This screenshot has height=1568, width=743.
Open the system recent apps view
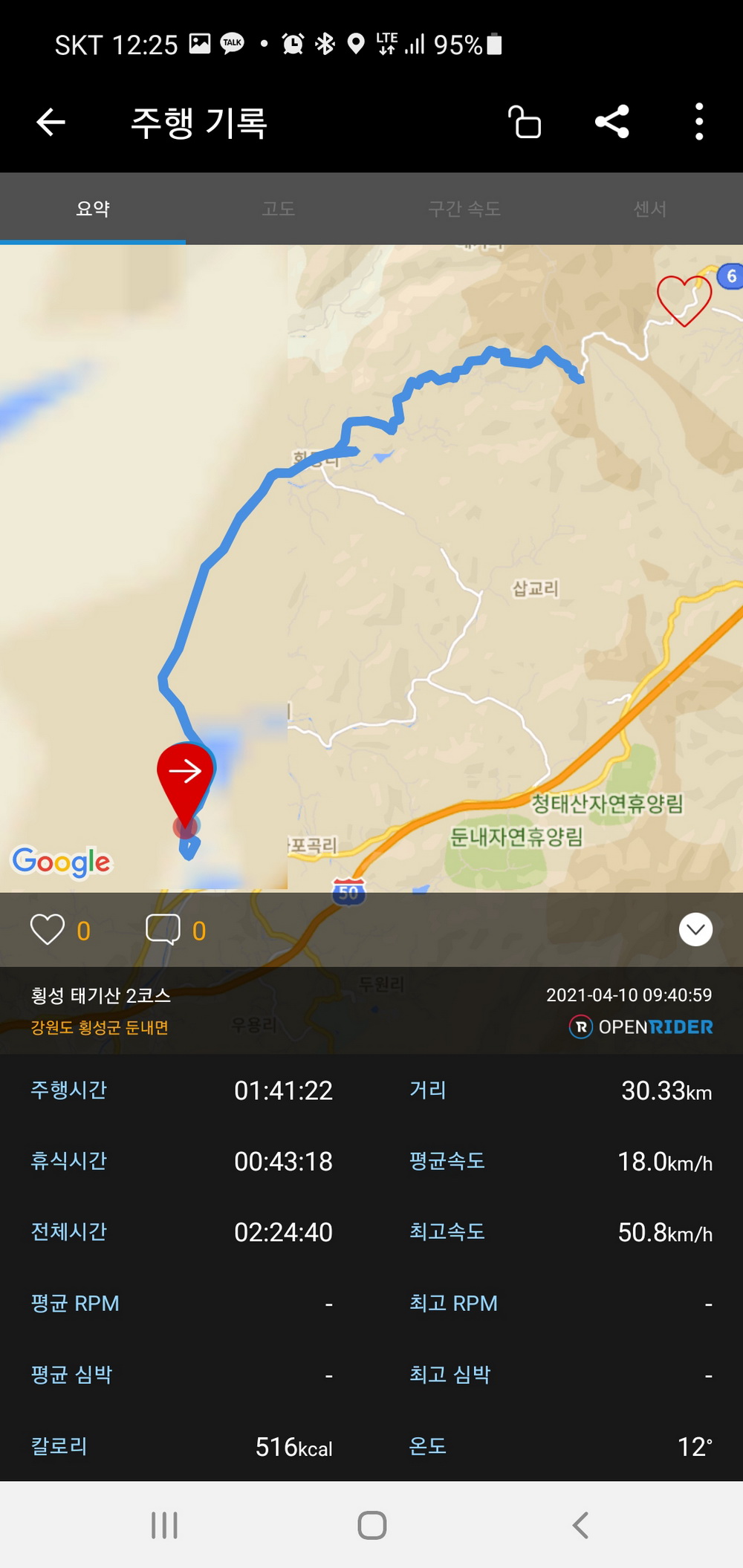pyautogui.click(x=164, y=1525)
